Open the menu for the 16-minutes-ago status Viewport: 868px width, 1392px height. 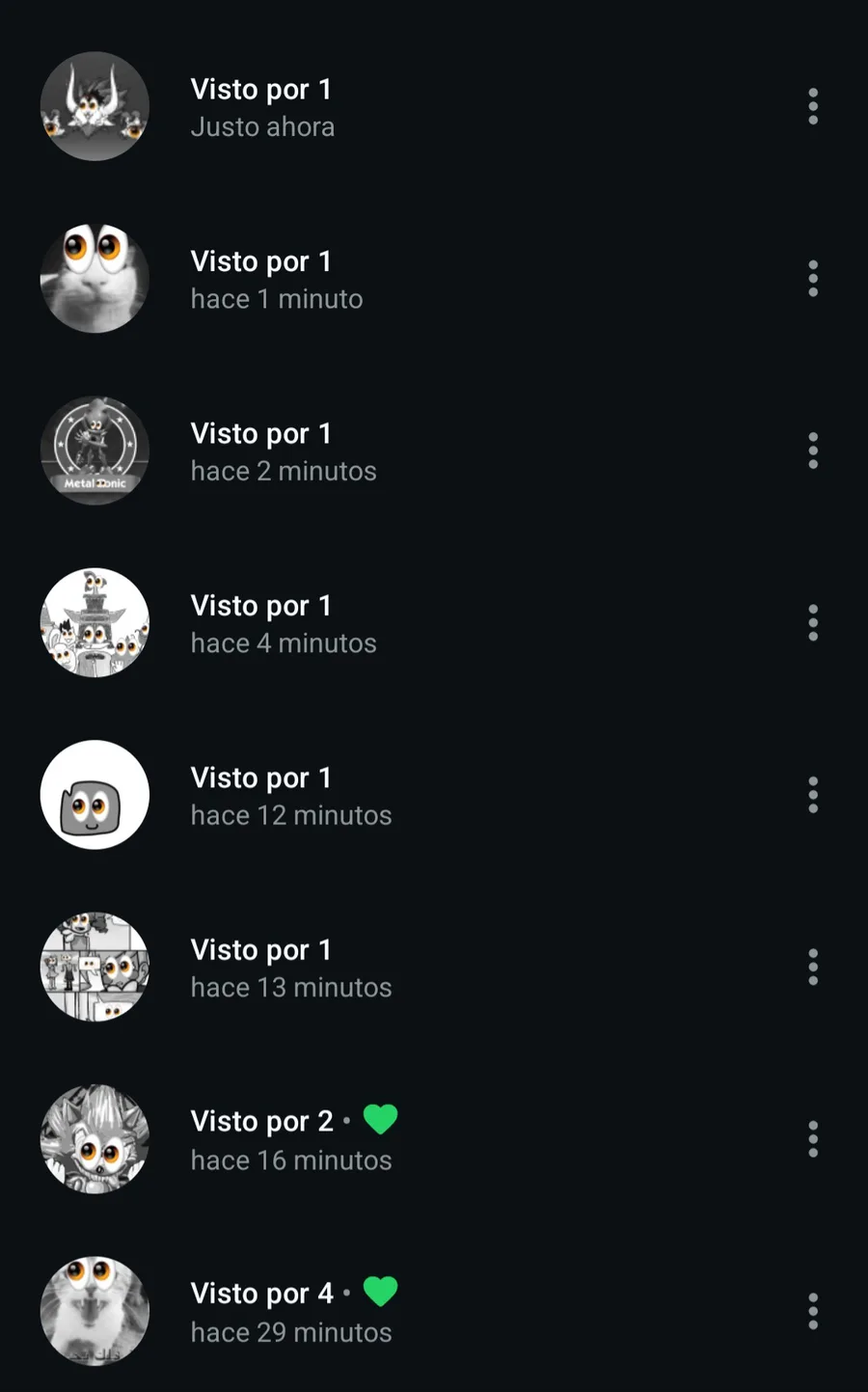point(813,1139)
